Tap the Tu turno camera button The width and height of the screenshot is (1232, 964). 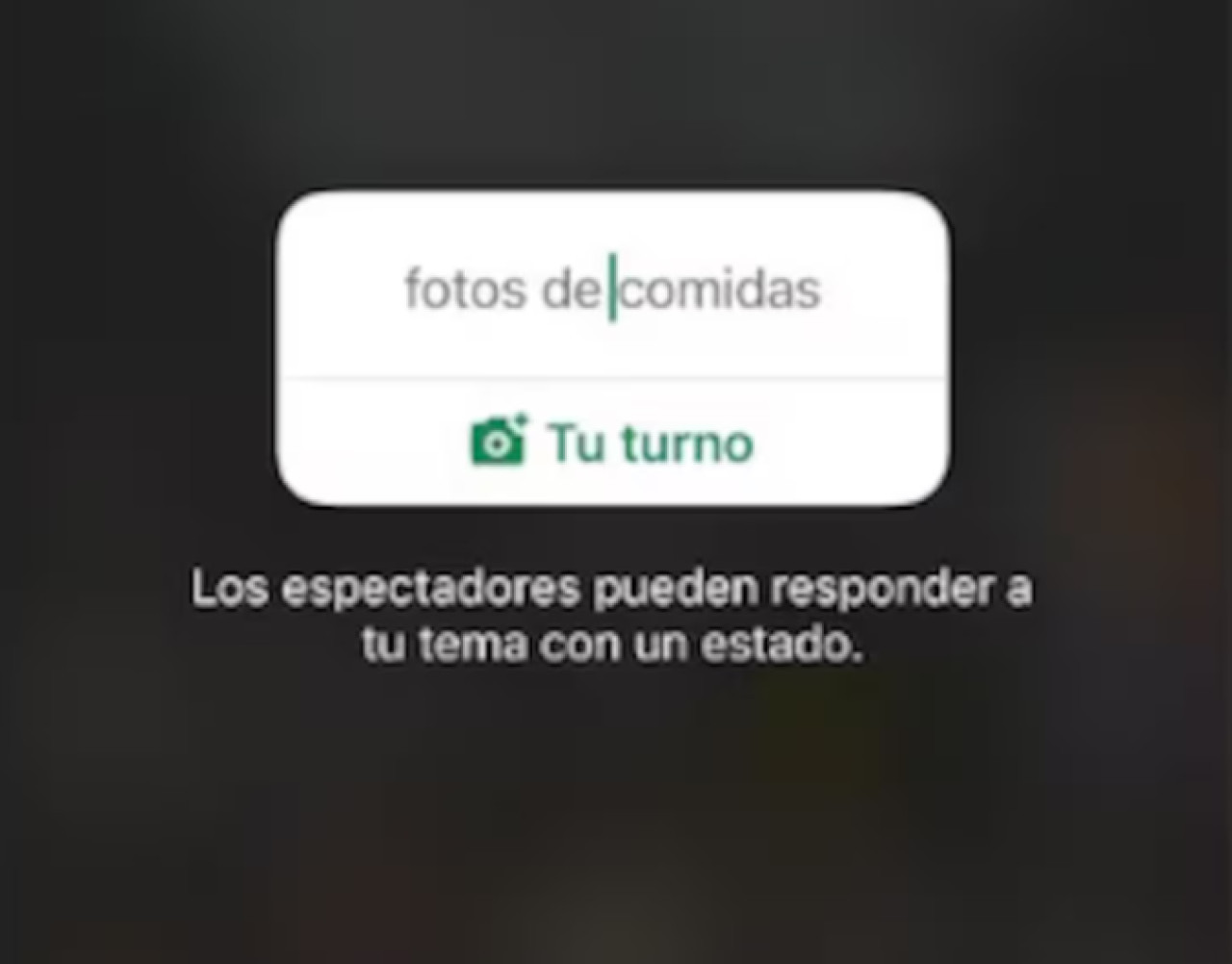pyautogui.click(x=612, y=443)
